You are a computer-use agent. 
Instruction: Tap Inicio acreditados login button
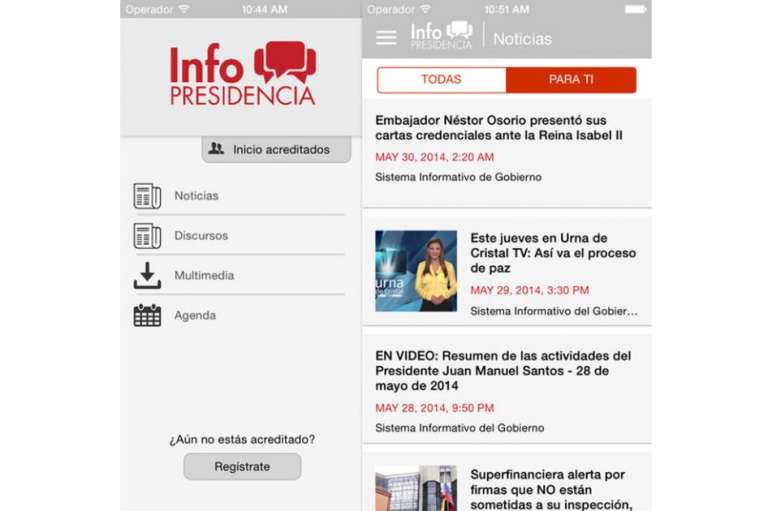276,149
